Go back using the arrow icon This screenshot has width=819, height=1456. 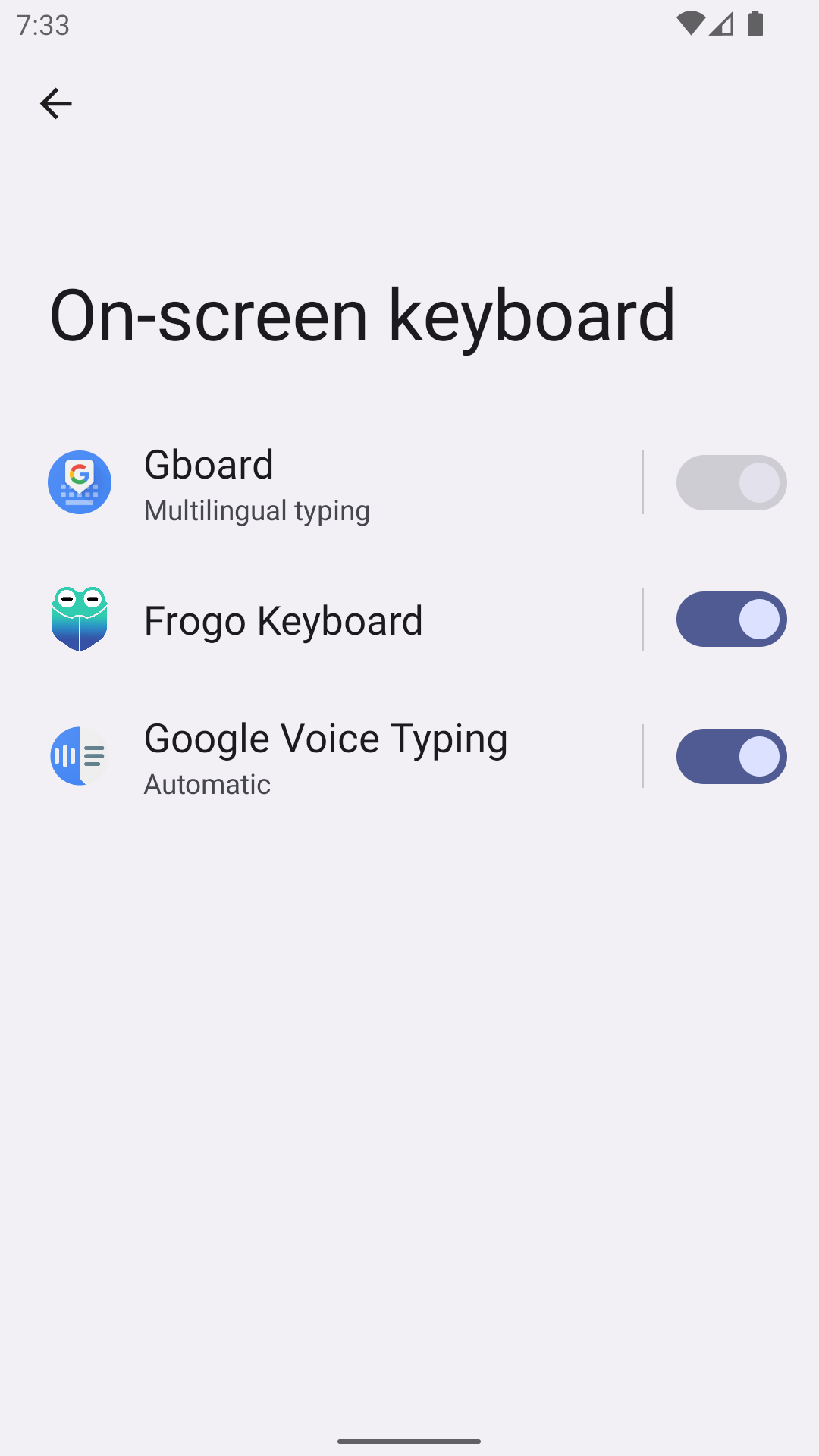click(55, 104)
